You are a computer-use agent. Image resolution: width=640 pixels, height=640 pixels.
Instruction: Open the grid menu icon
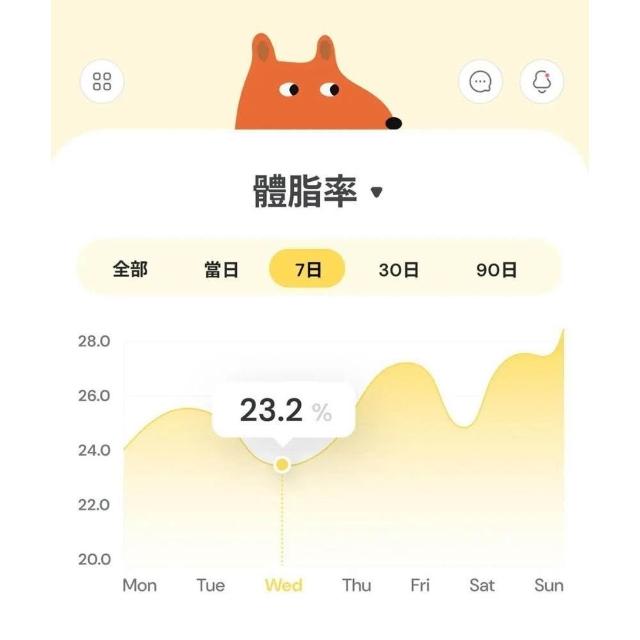click(102, 82)
